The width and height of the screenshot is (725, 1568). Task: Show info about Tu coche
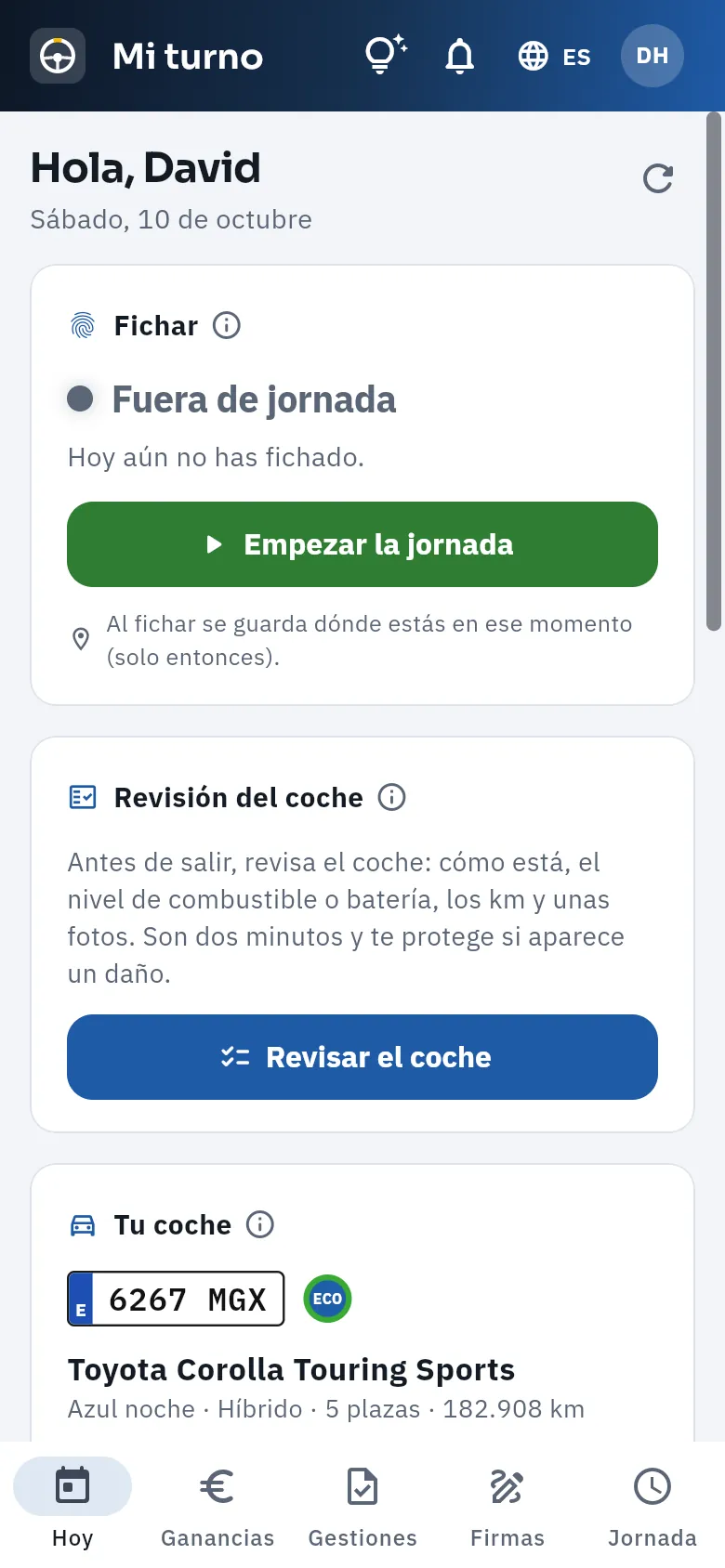click(260, 1224)
